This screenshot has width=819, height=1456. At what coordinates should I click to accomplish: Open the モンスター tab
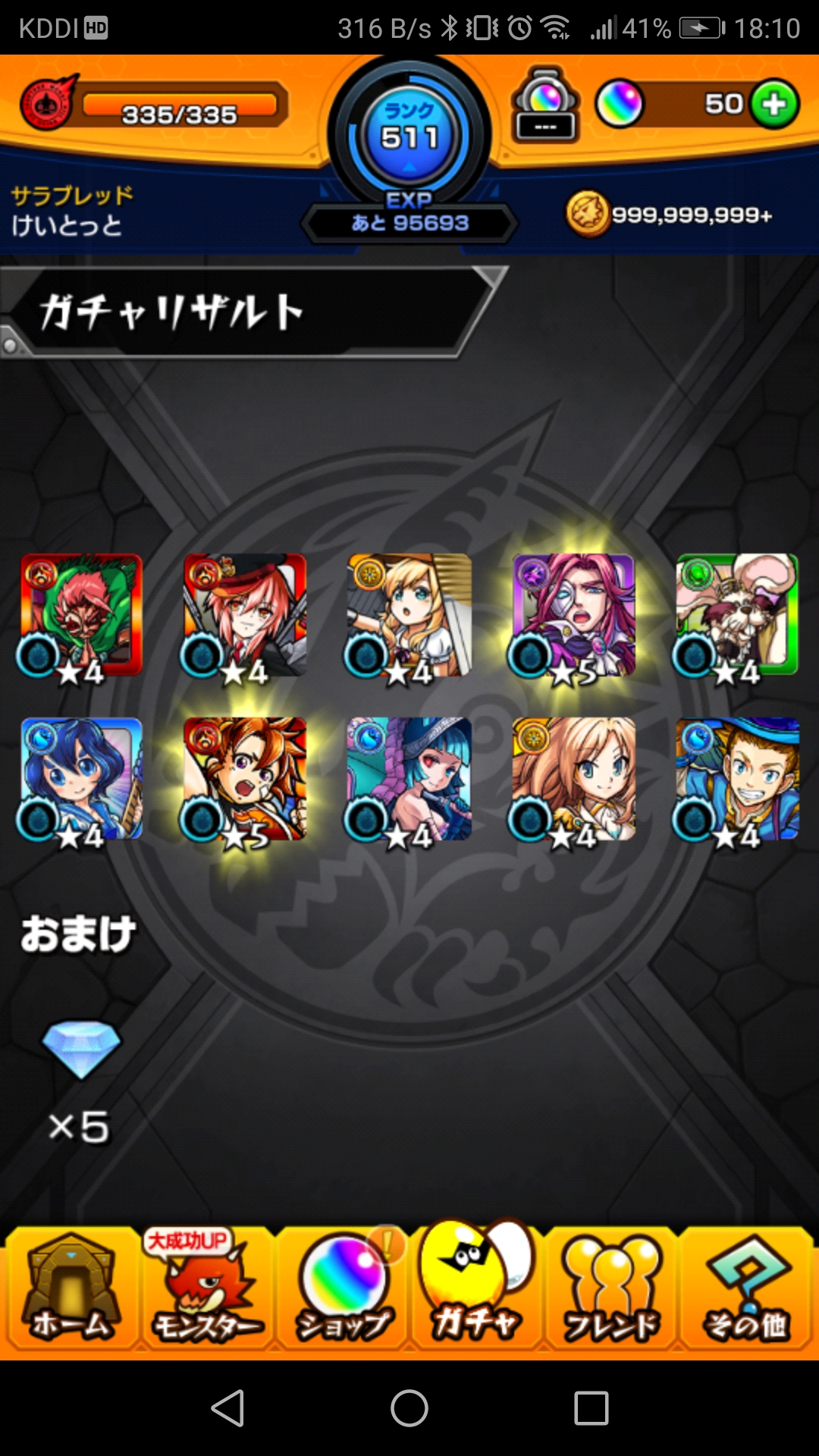[x=208, y=1288]
